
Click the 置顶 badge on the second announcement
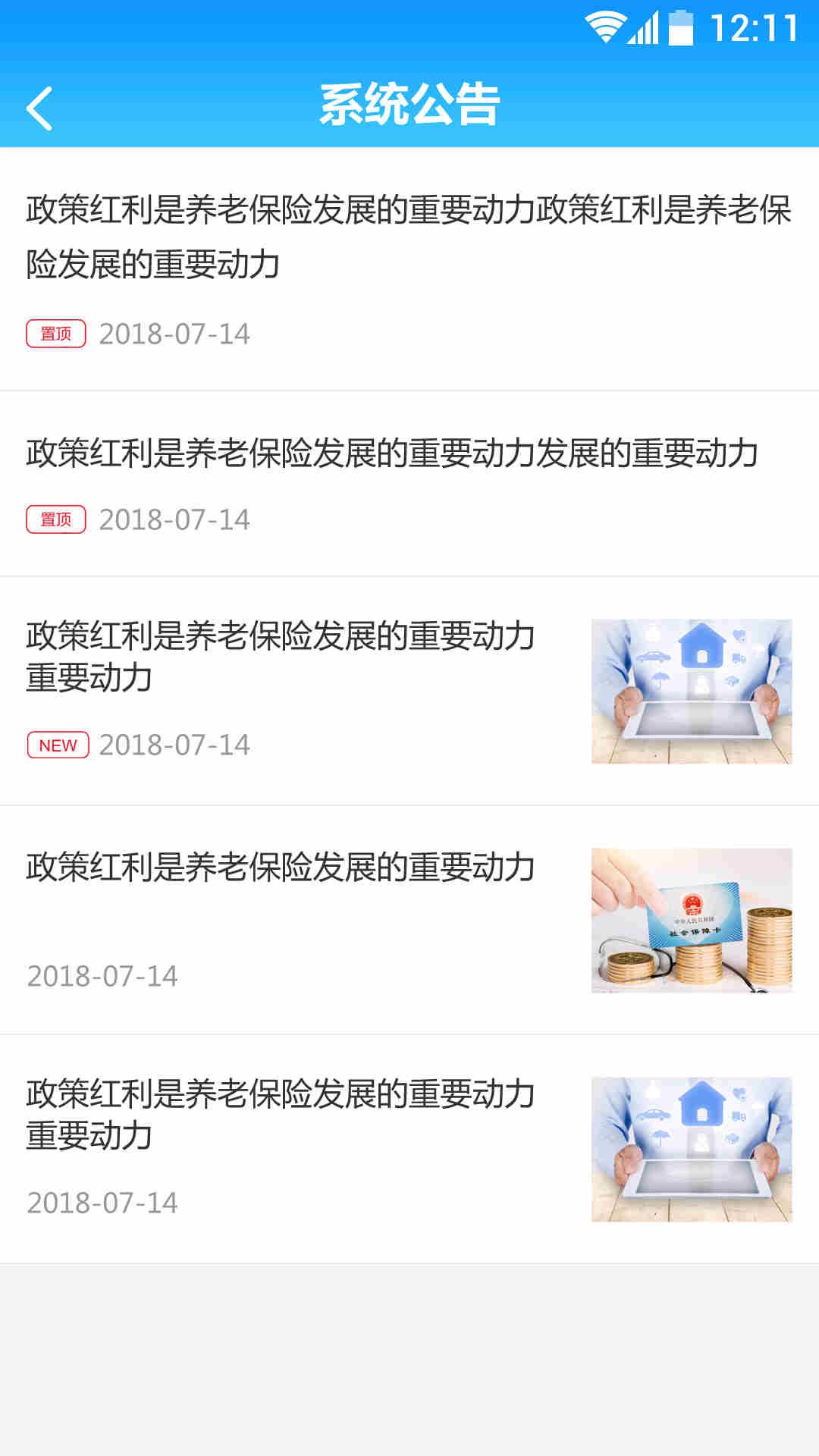(56, 519)
